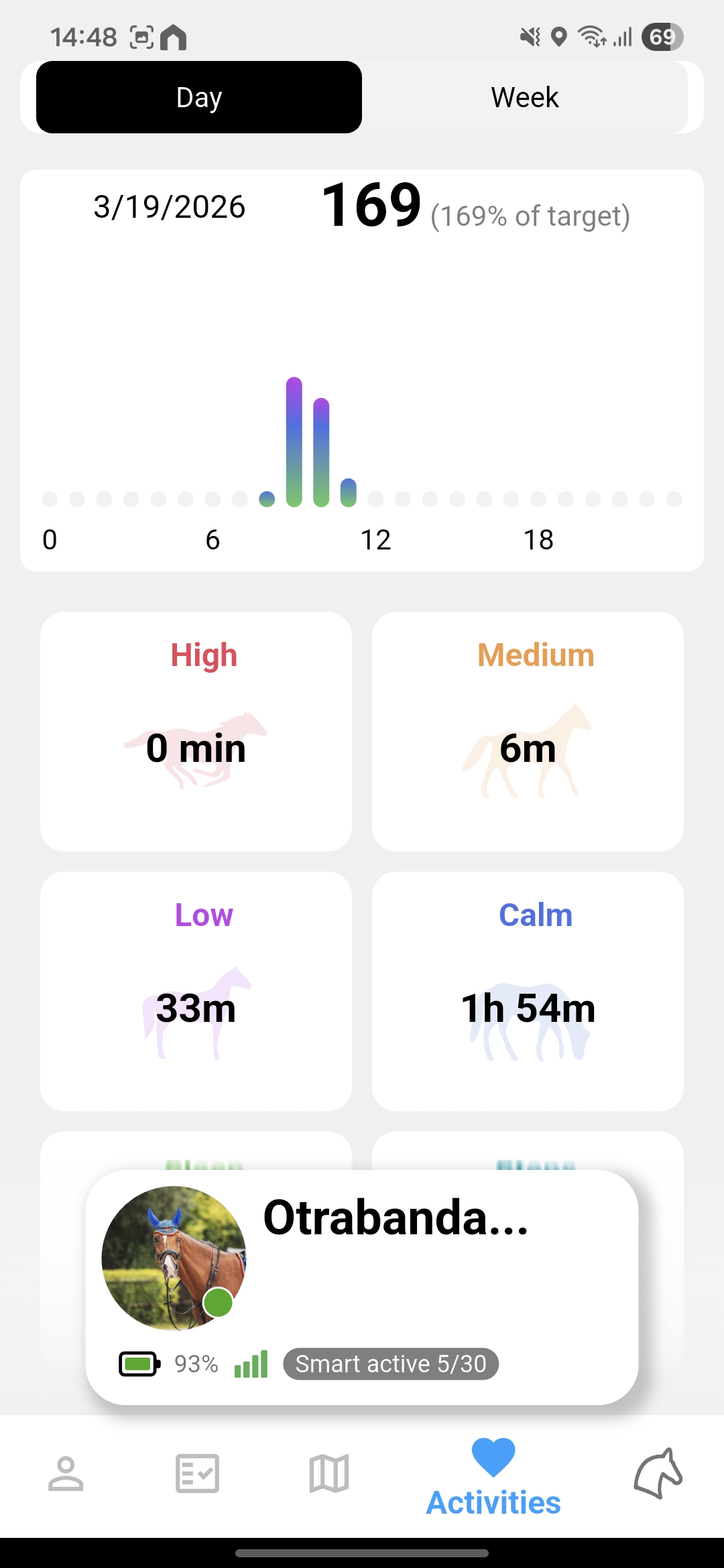Open the Otrabanda horse card
This screenshot has height=1568, width=724.
(362, 1287)
